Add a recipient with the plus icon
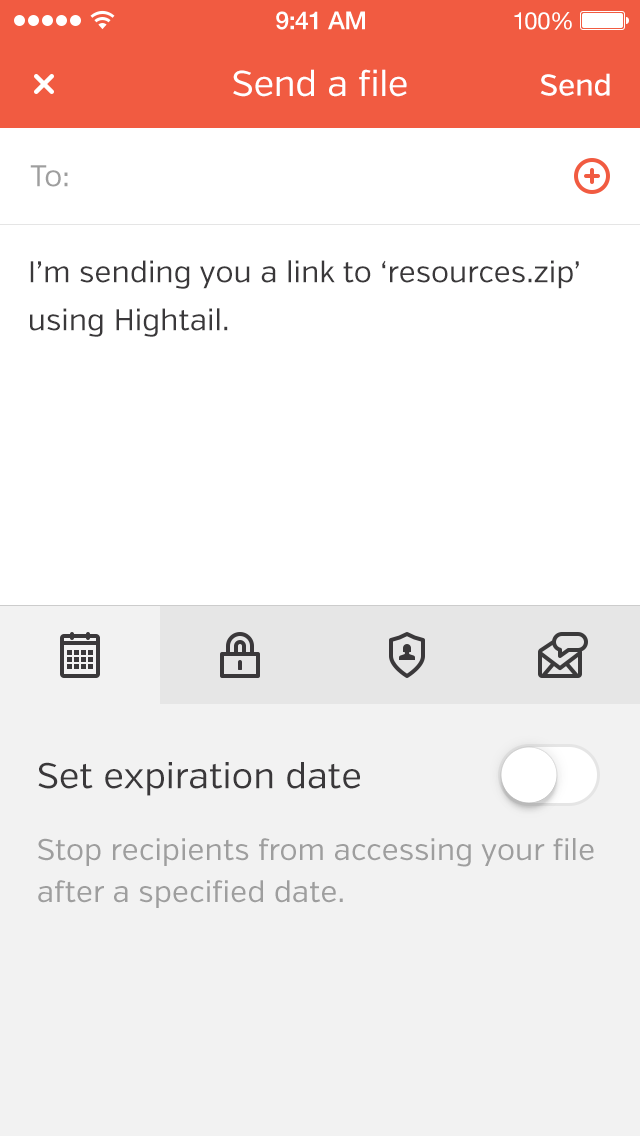This screenshot has width=640, height=1136. pyautogui.click(x=591, y=177)
